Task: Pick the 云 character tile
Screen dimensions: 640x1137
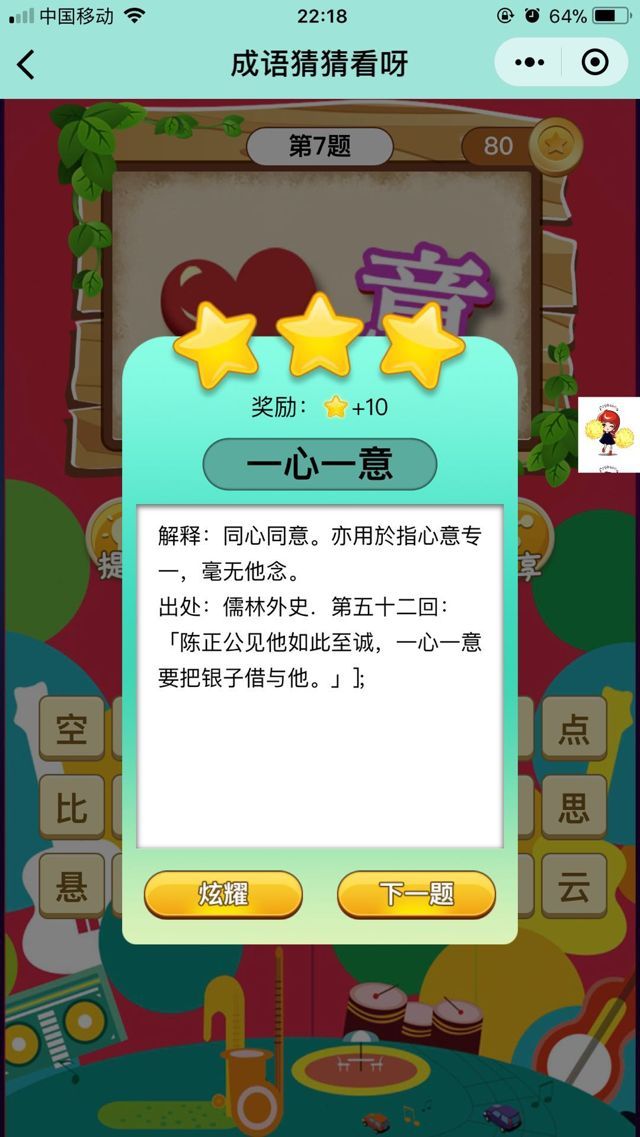Action: [x=574, y=886]
